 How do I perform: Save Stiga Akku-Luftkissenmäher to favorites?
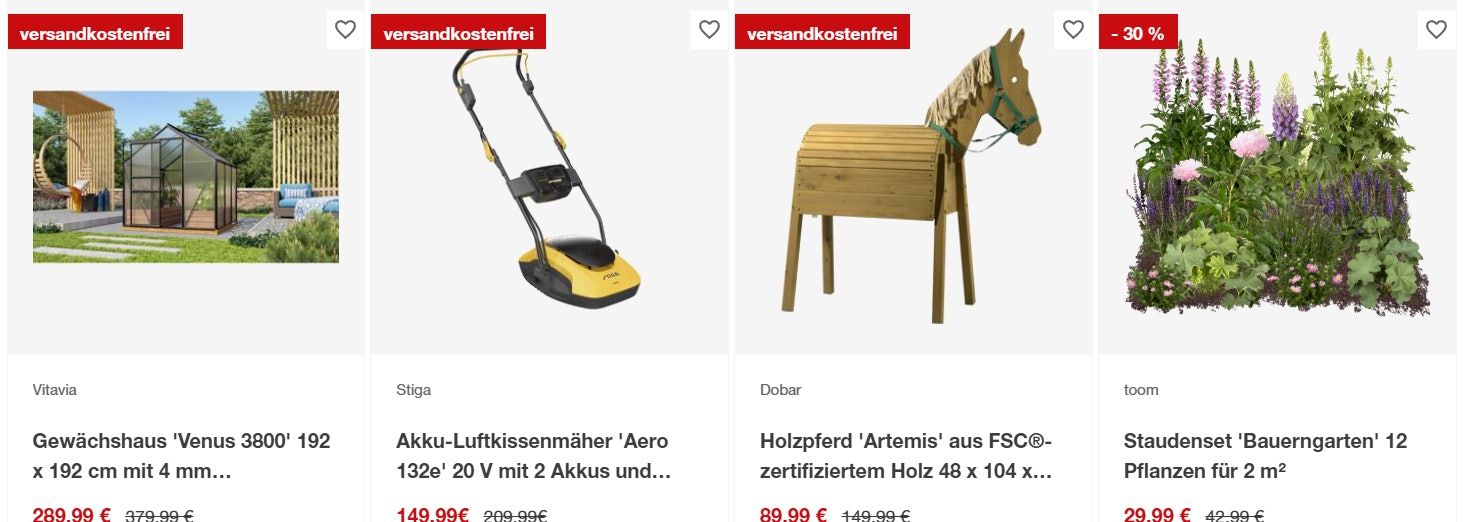click(709, 30)
